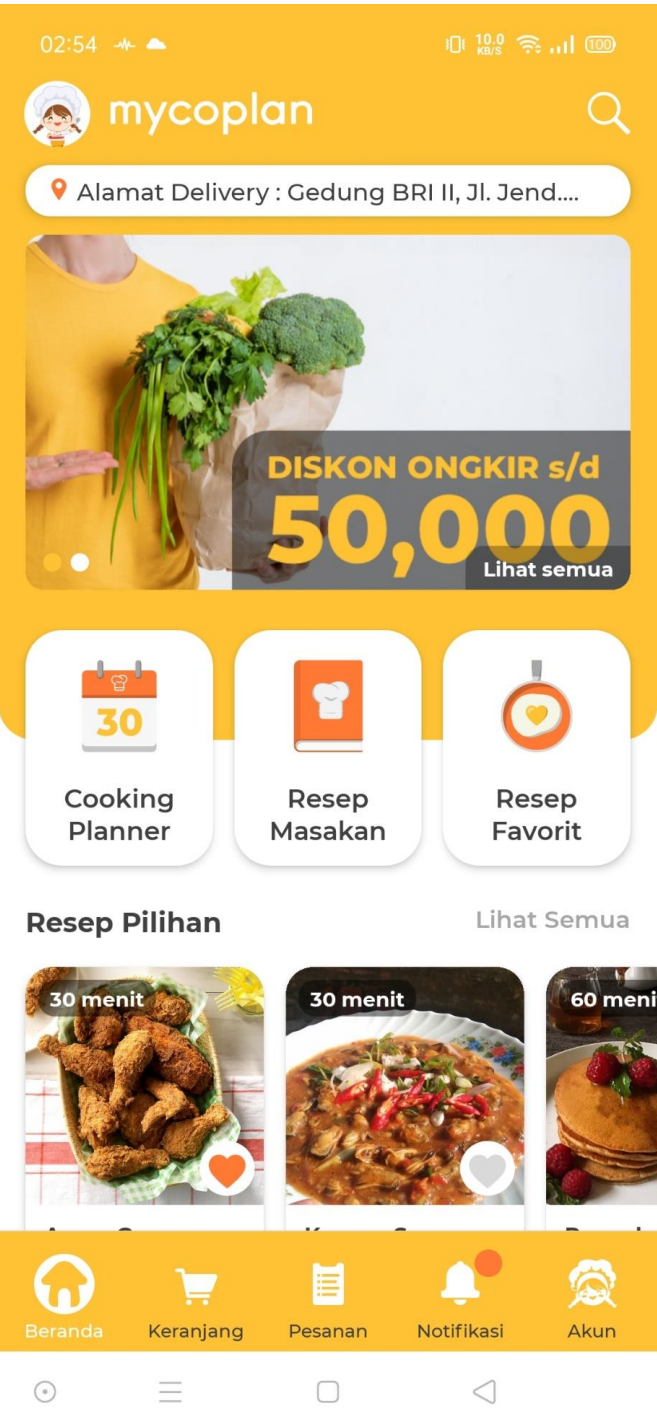Switch to the Pesanan tab
The width and height of the screenshot is (657, 1416).
(328, 1298)
